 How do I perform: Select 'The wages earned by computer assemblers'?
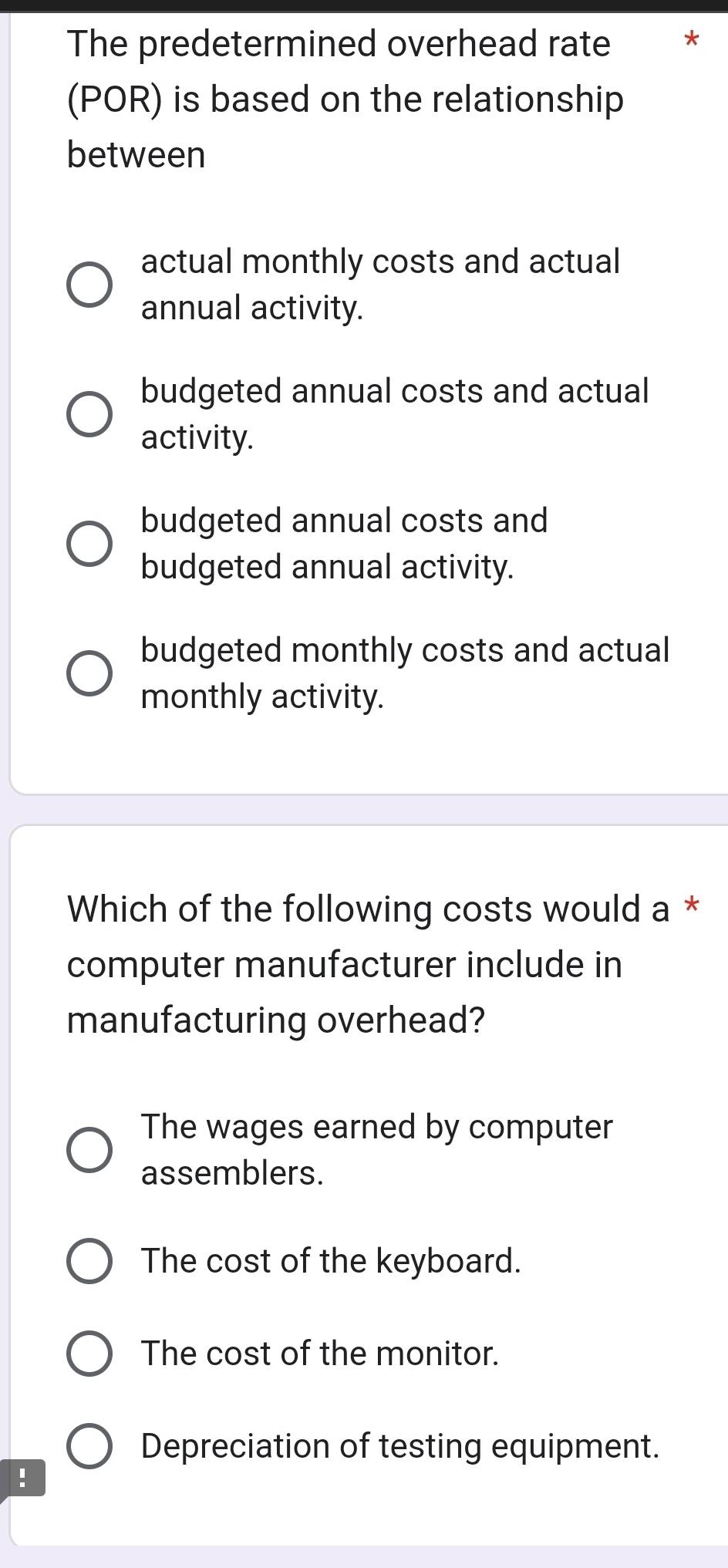(x=89, y=1150)
